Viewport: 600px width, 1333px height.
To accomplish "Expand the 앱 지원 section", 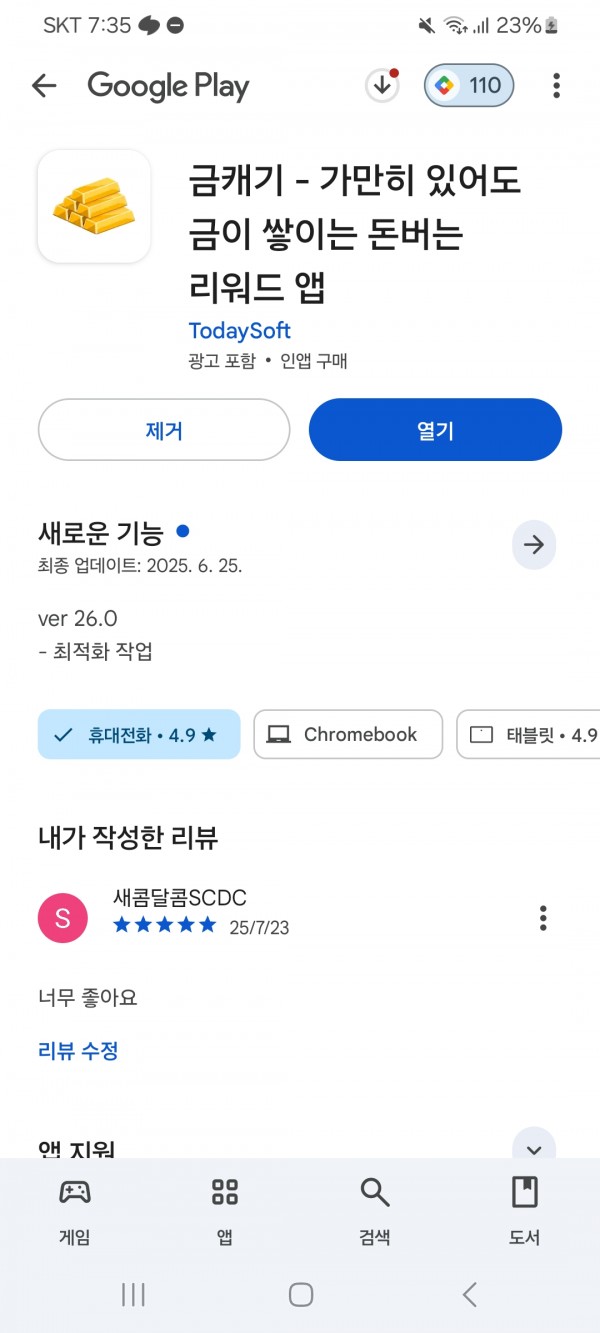I will pos(534,1148).
